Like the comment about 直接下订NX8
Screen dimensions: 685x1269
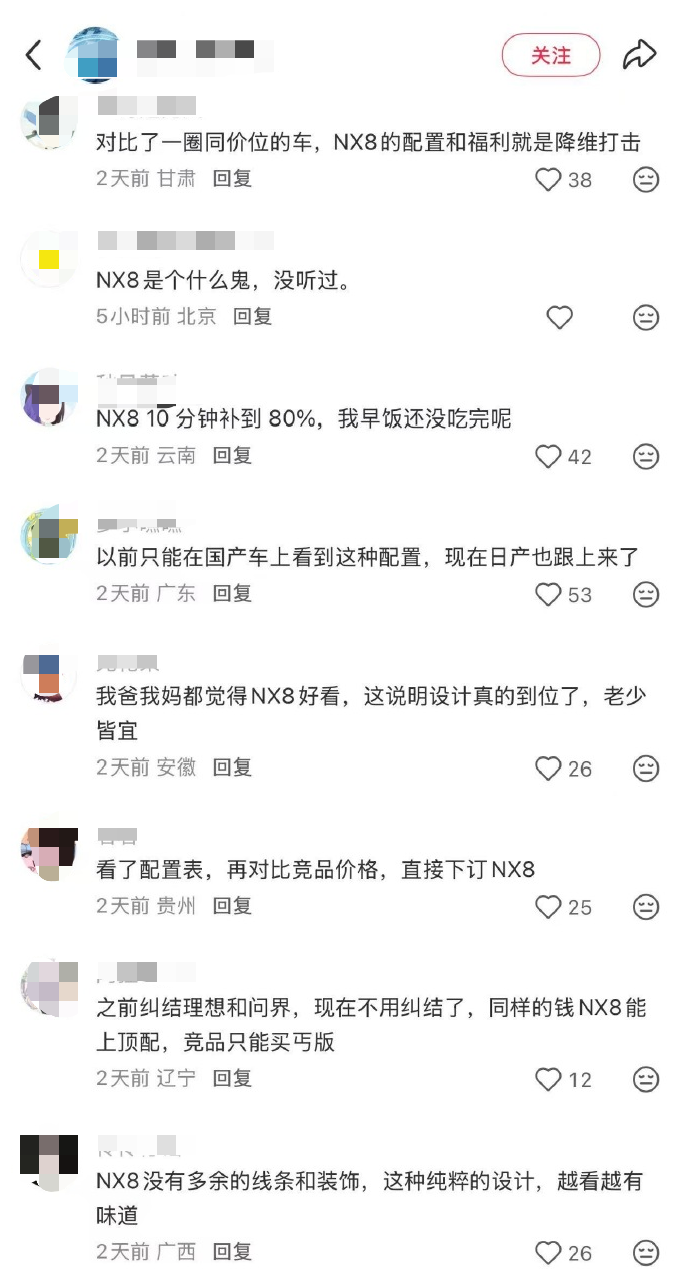click(549, 907)
